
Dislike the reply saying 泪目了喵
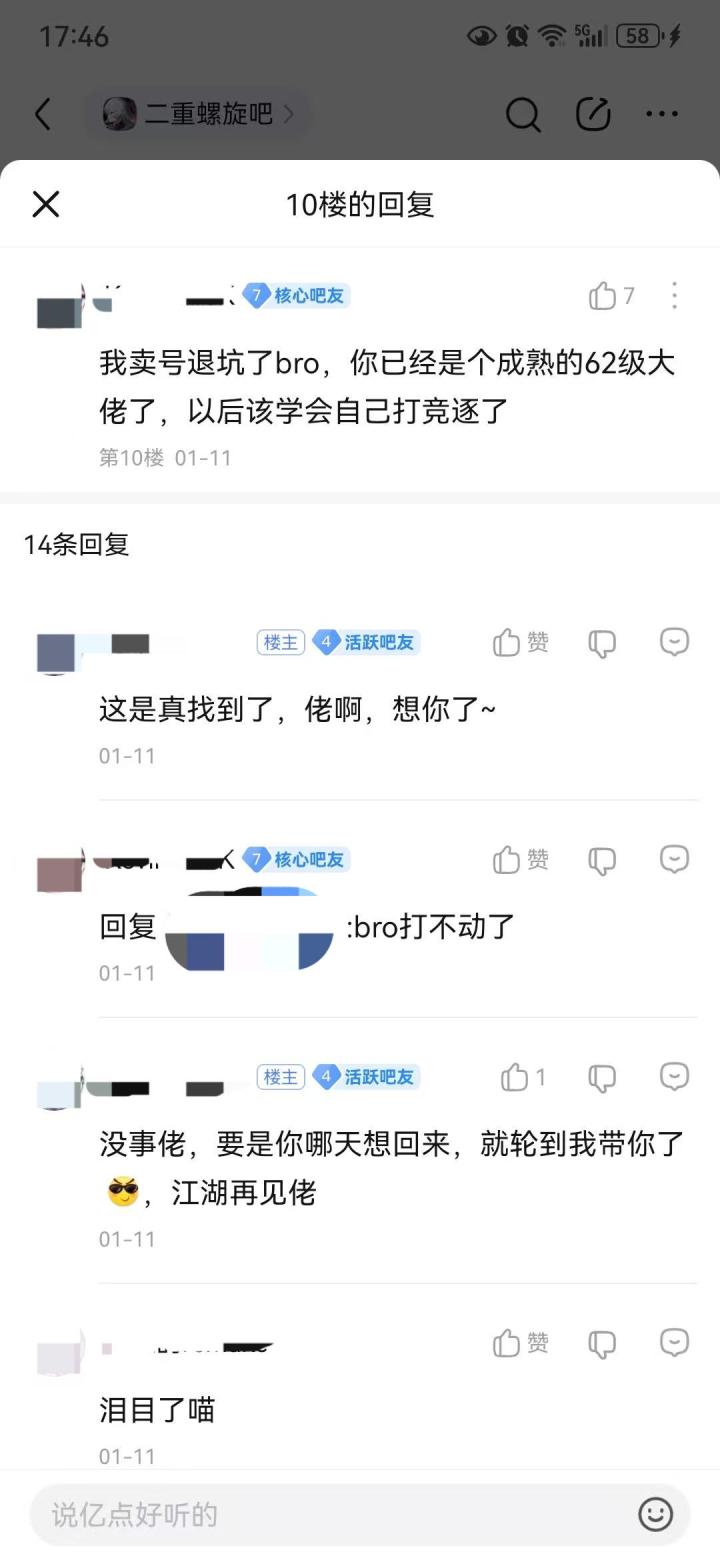(x=601, y=1344)
